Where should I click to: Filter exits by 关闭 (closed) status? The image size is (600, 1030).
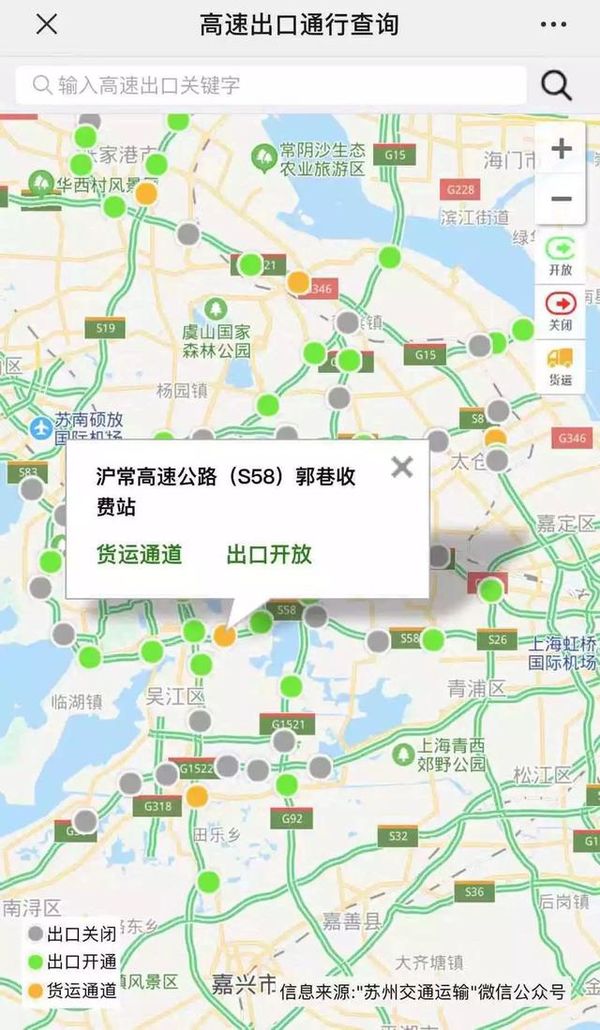tap(561, 311)
